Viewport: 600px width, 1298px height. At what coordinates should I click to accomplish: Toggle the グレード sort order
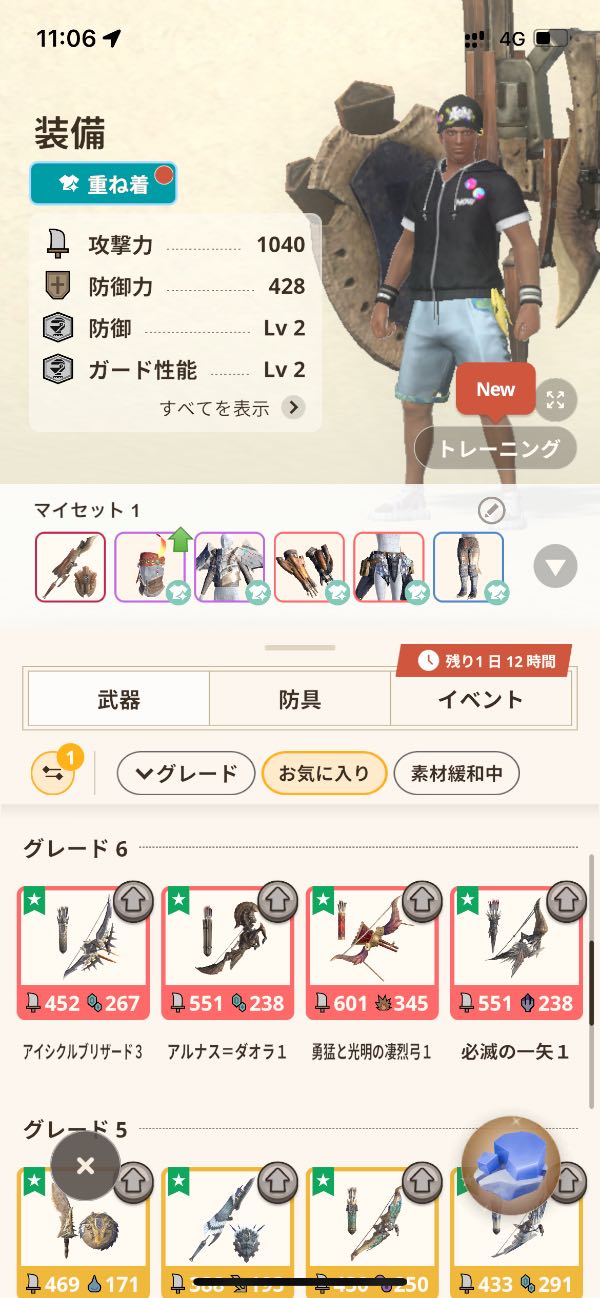click(x=186, y=773)
